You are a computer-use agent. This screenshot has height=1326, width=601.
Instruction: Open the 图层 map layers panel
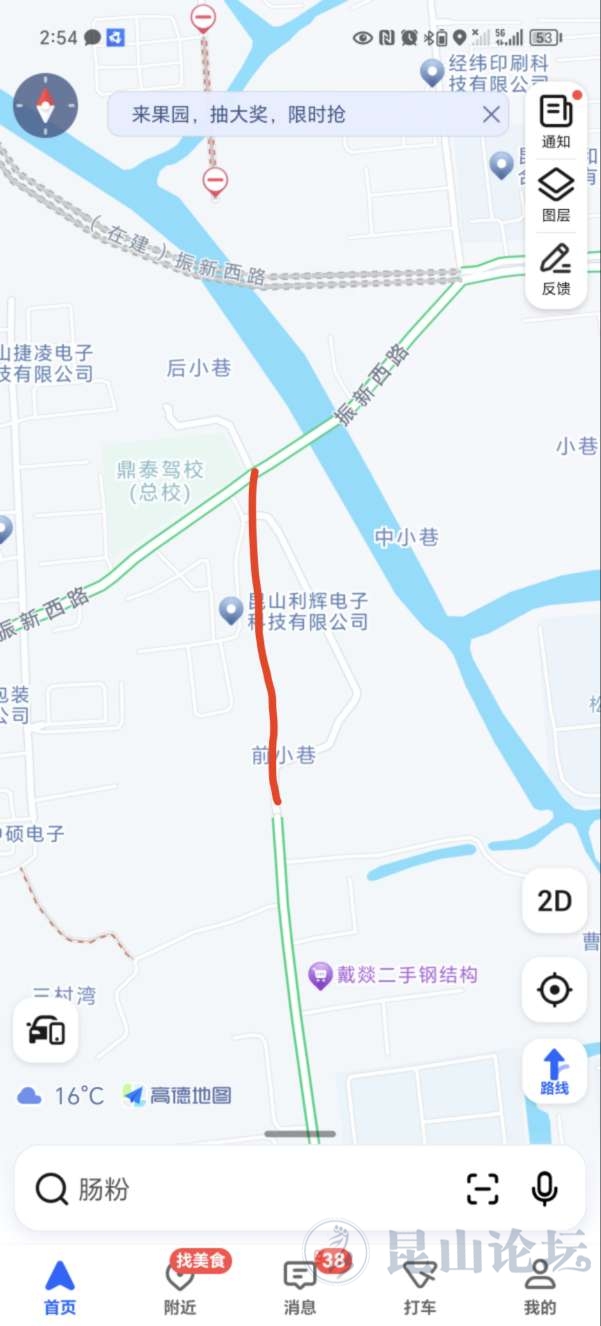[x=556, y=195]
